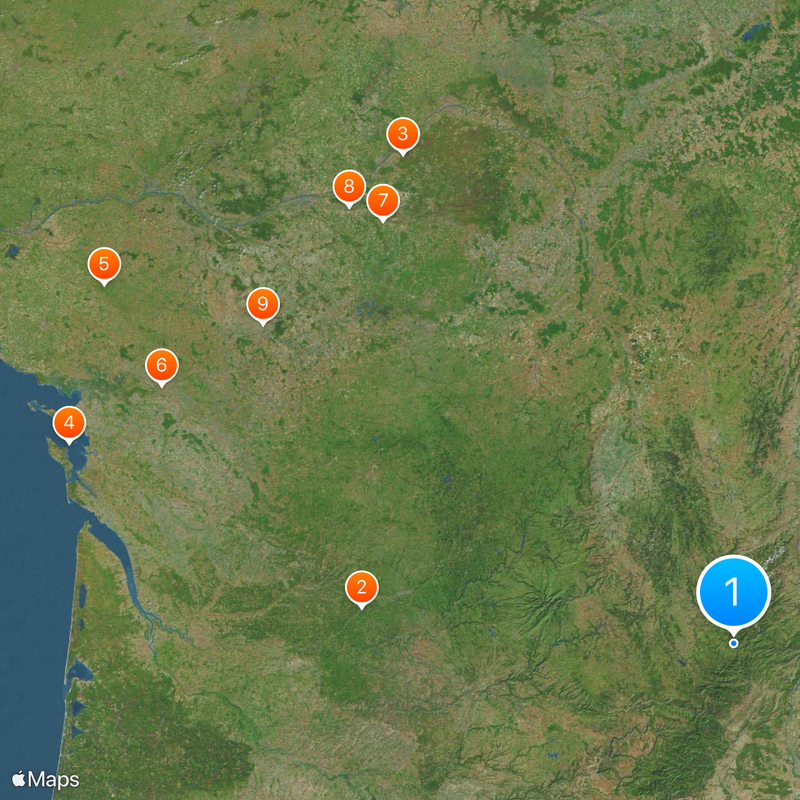Select the orange pin numbered 7
800x800 pixels.
(382, 201)
